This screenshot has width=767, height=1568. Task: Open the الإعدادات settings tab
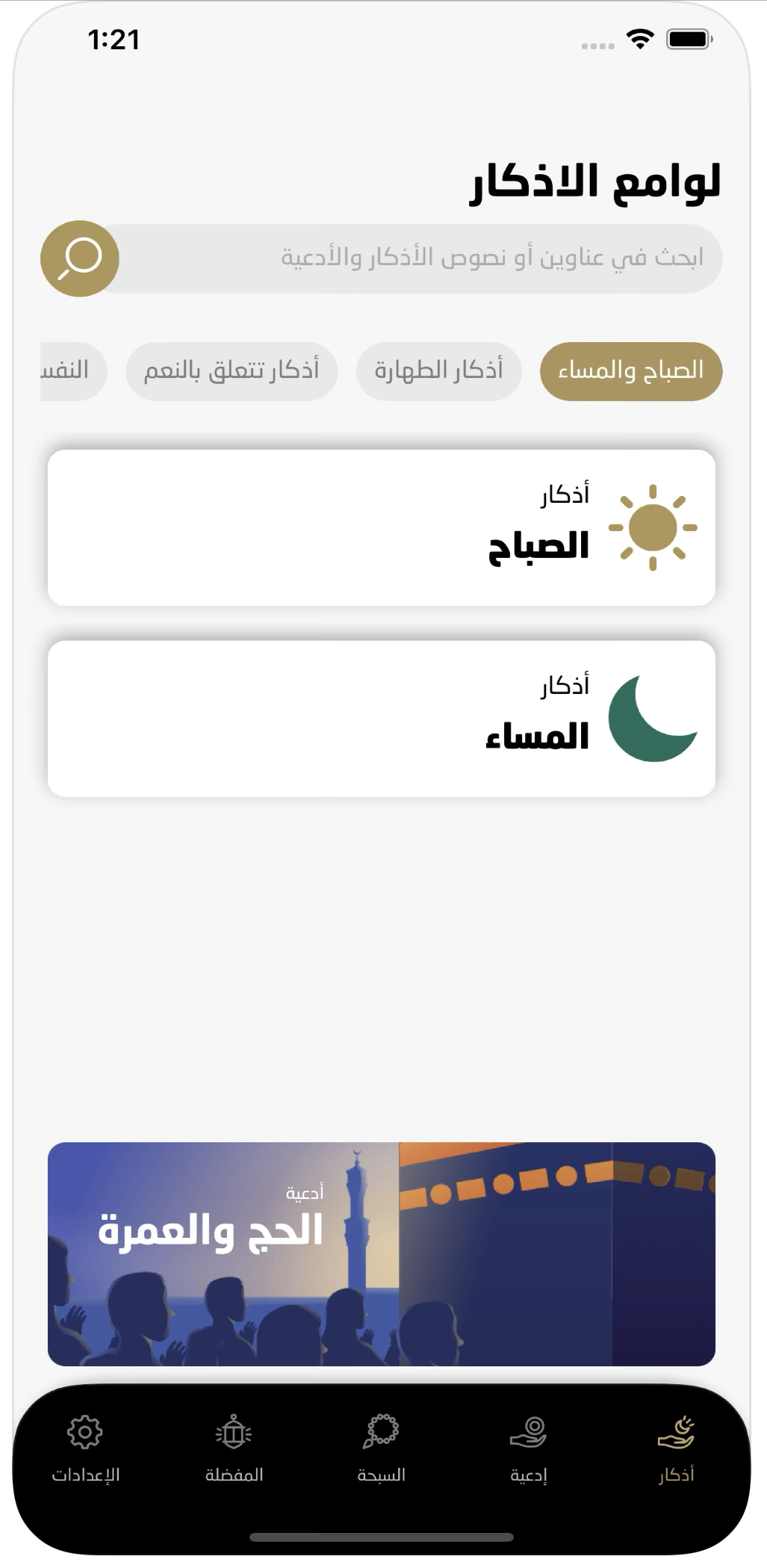click(85, 1449)
